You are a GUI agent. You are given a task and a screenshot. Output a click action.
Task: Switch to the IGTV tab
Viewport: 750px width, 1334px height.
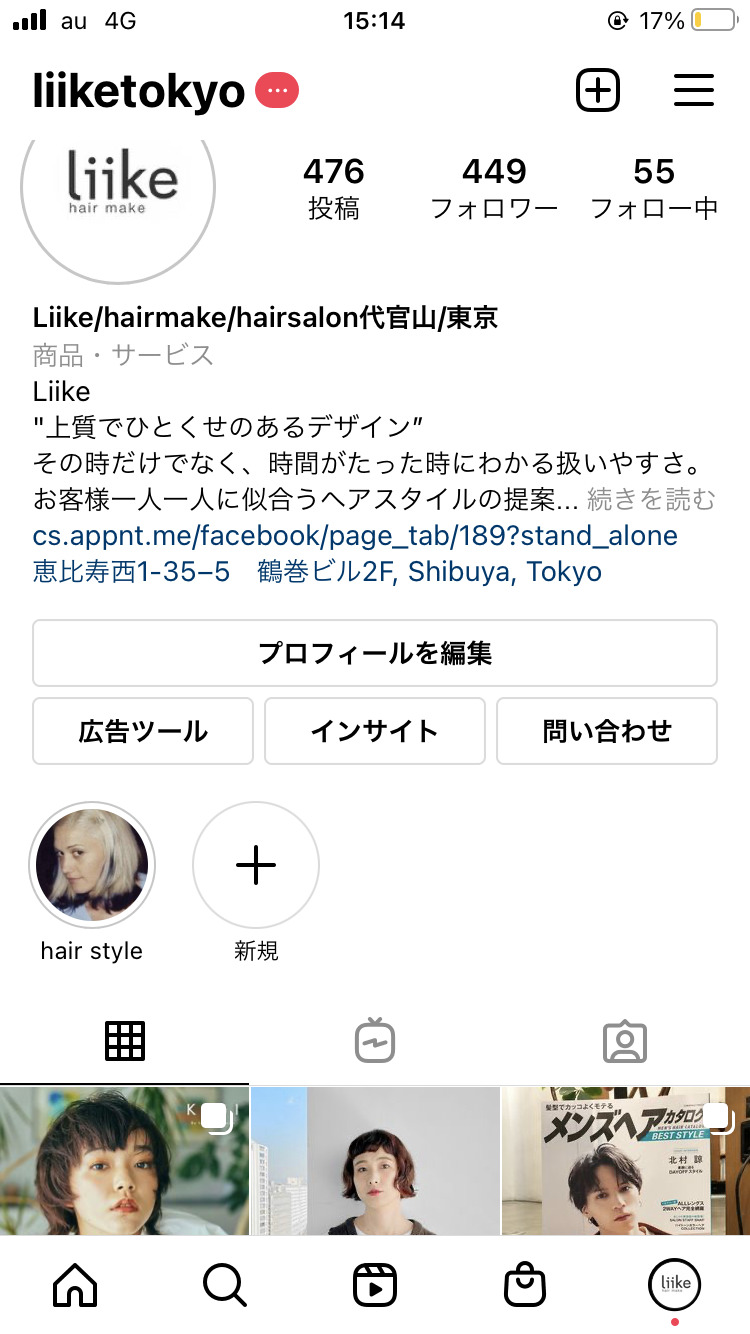coord(375,1041)
